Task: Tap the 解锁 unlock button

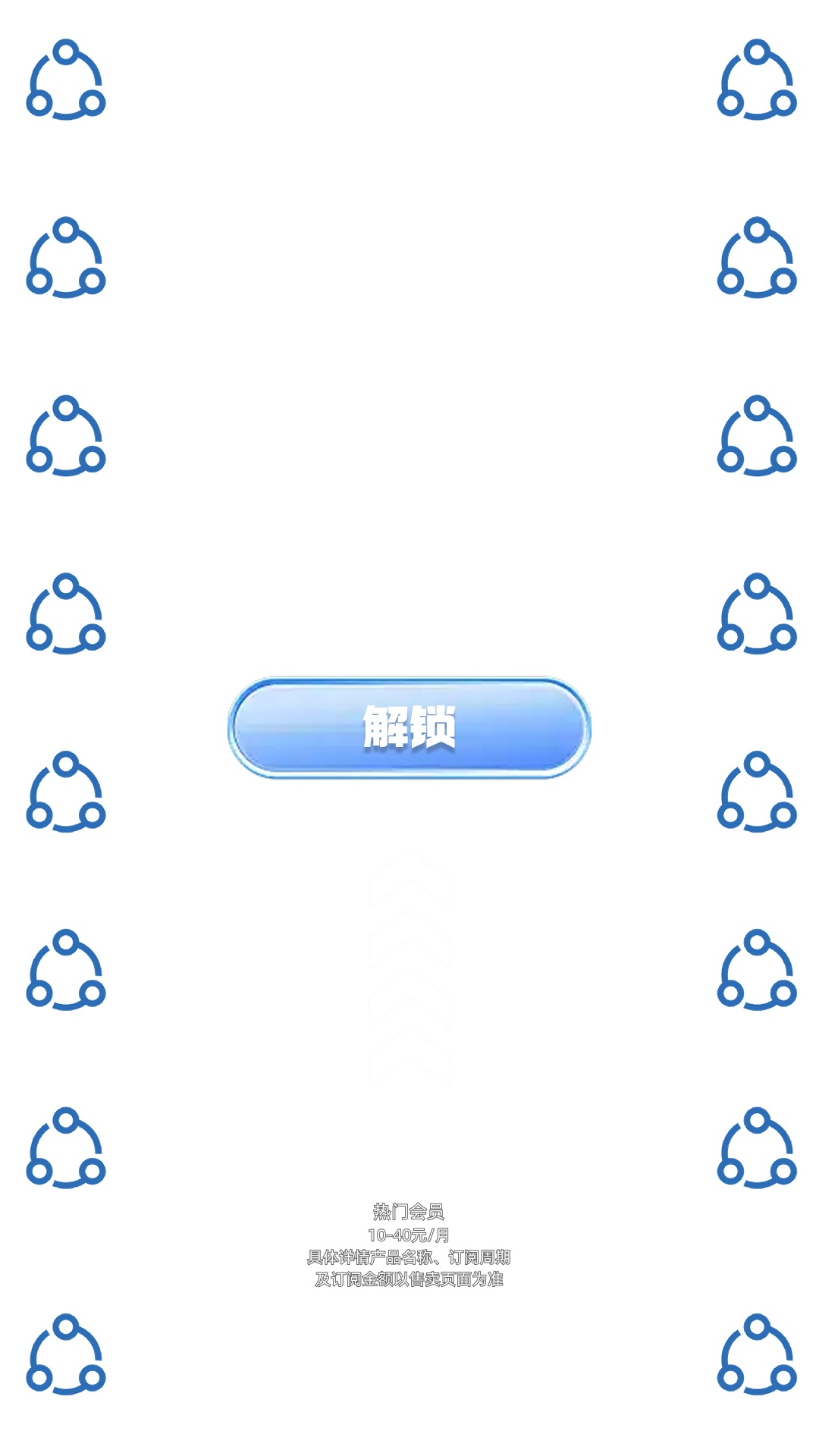Action: [x=409, y=728]
